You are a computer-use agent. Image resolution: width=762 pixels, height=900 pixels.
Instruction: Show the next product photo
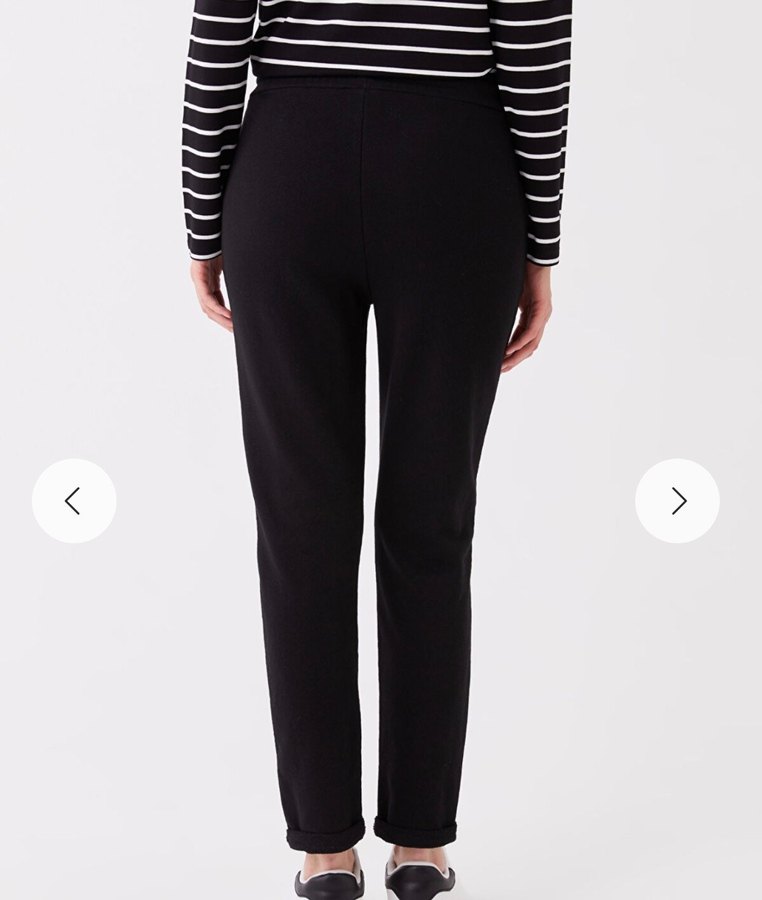[x=677, y=501]
